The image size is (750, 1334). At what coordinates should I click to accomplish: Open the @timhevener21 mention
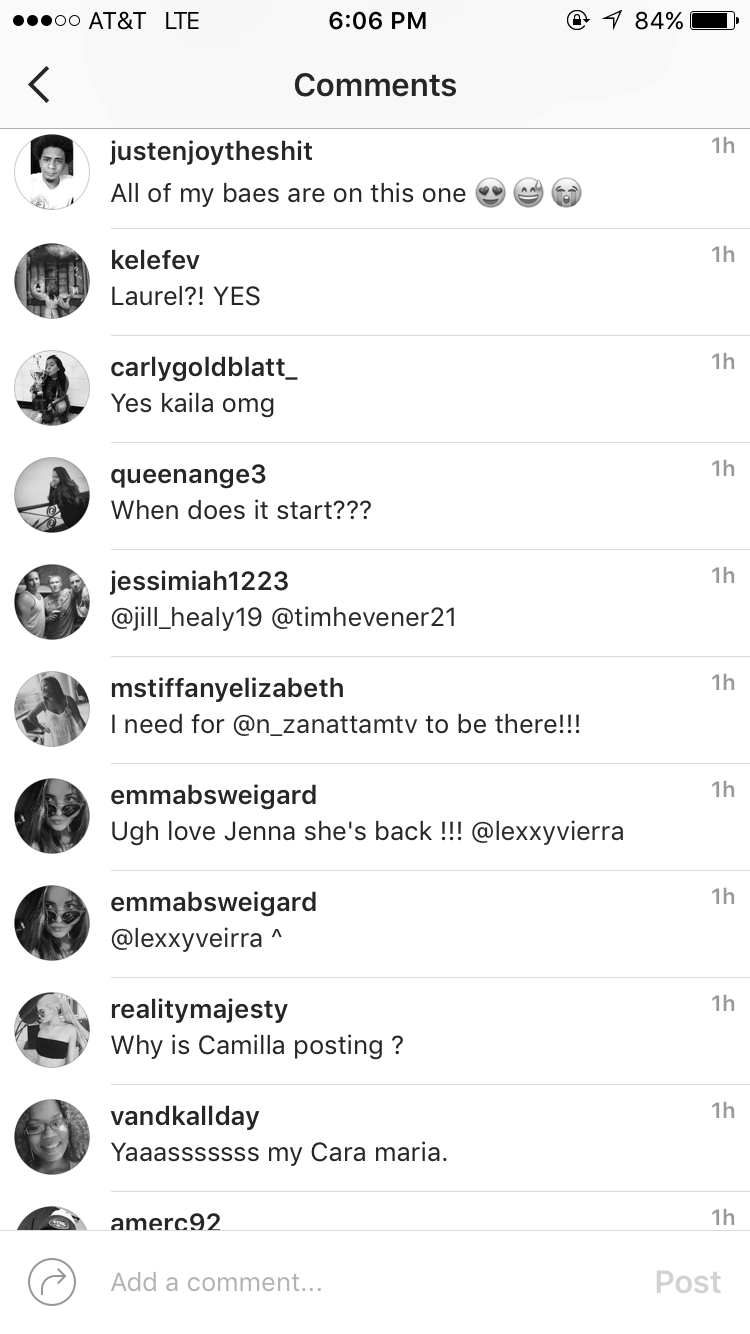[x=363, y=617]
